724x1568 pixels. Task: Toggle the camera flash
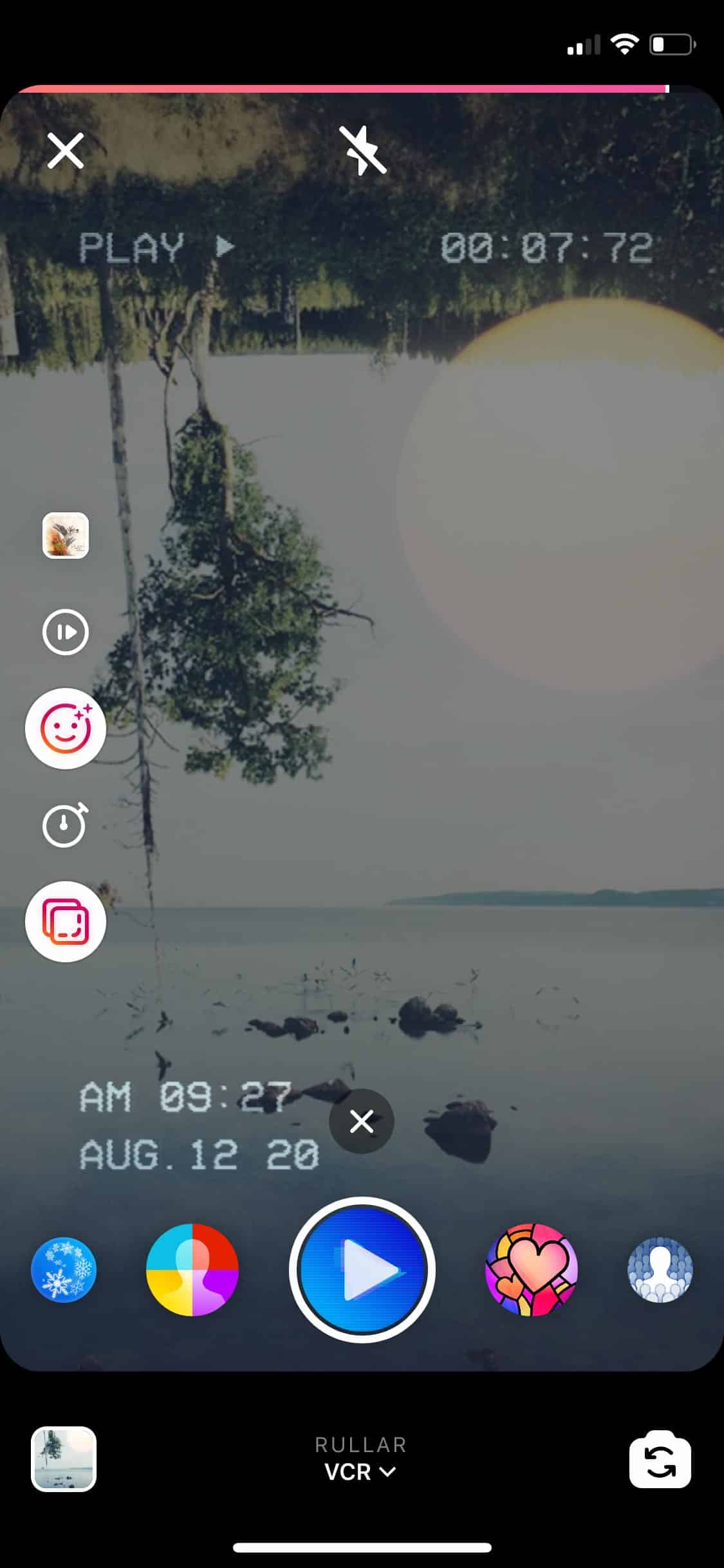point(362,151)
